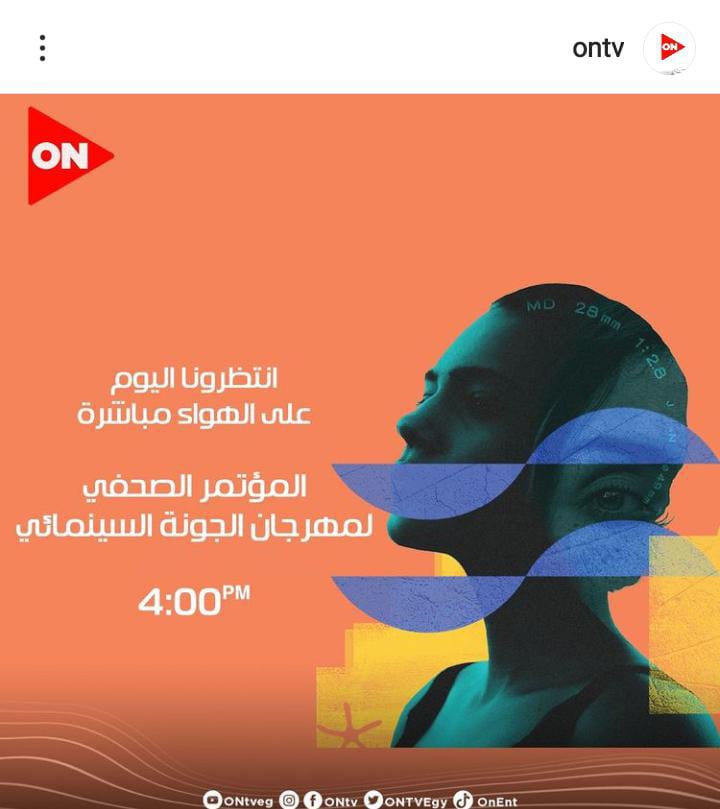Image resolution: width=720 pixels, height=809 pixels.
Task: Tap the ON profile avatar picture
Action: [669, 48]
